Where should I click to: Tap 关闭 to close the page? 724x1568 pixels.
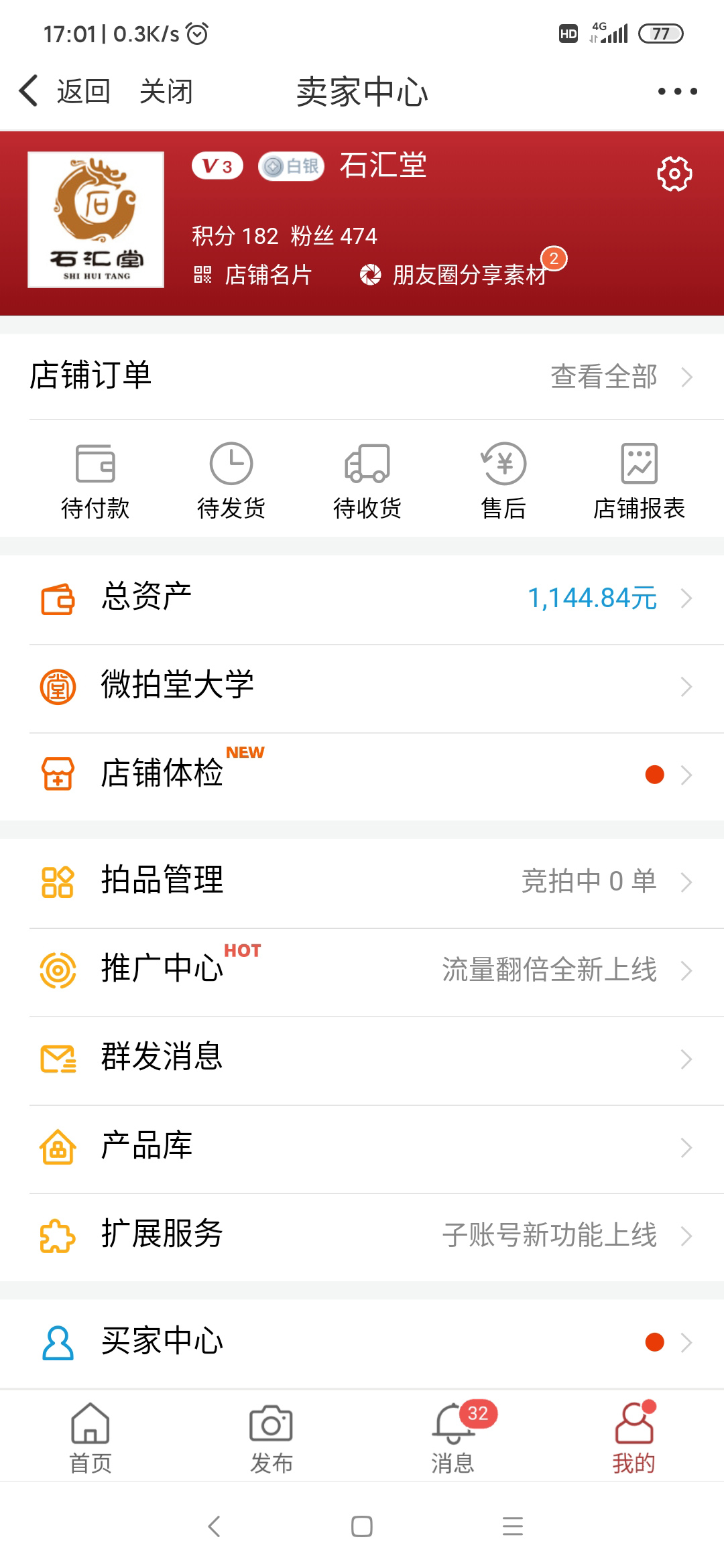[166, 91]
